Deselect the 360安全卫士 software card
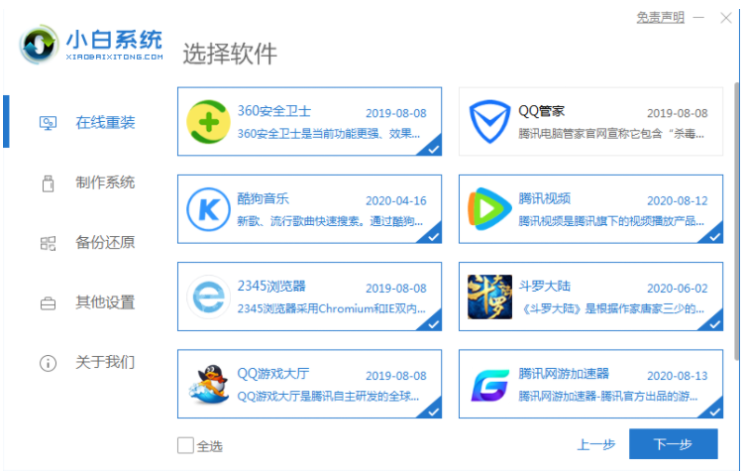The image size is (745, 476). pyautogui.click(x=310, y=121)
